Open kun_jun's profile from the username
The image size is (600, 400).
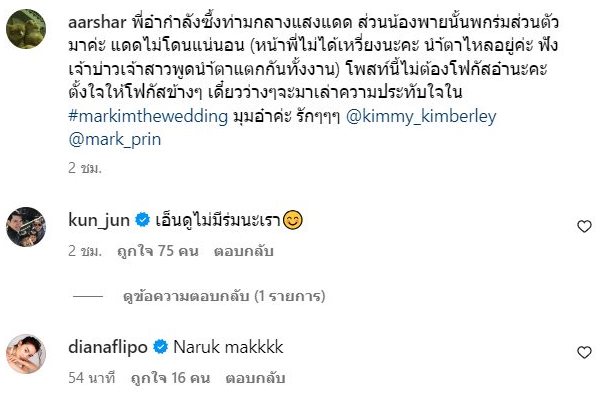98,217
